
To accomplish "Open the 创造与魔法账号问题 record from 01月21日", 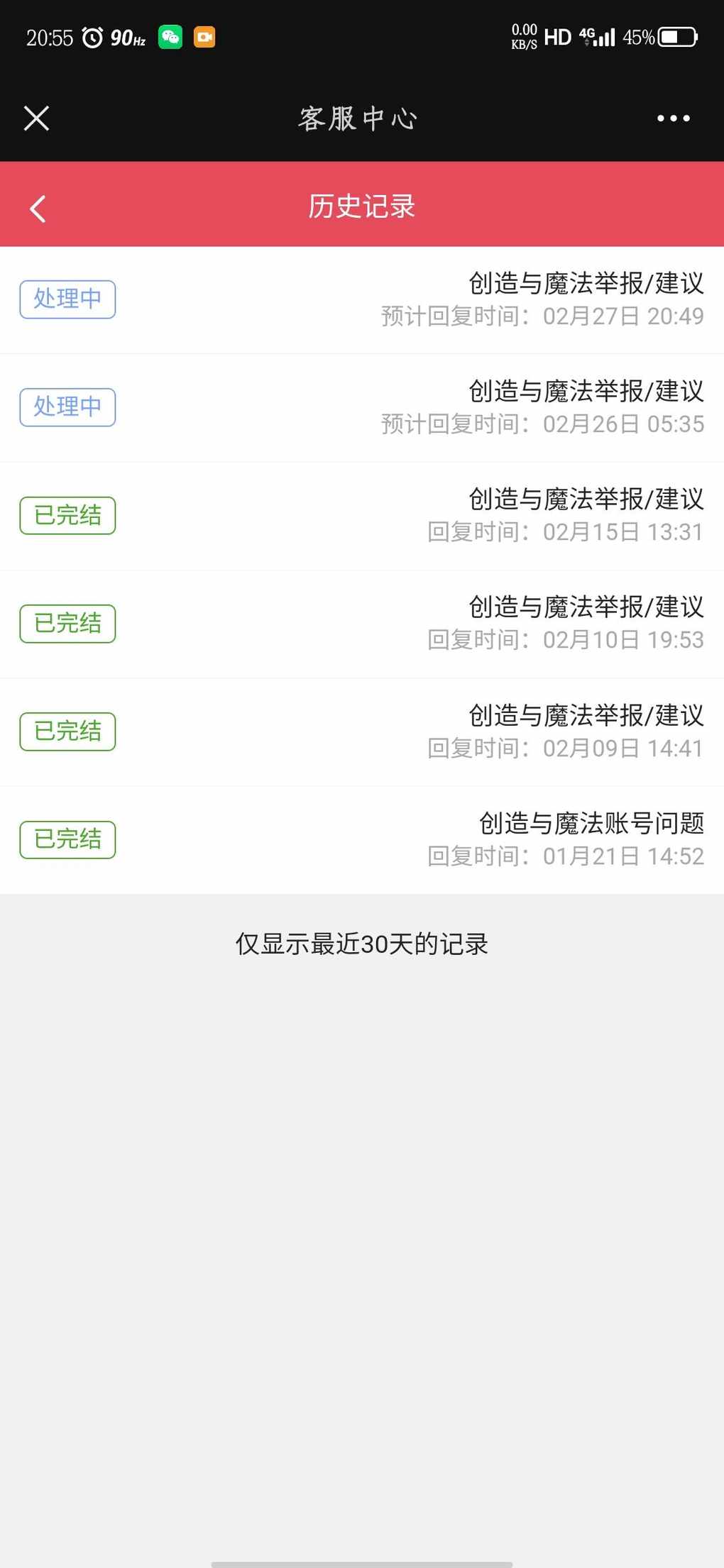I will (362, 840).
